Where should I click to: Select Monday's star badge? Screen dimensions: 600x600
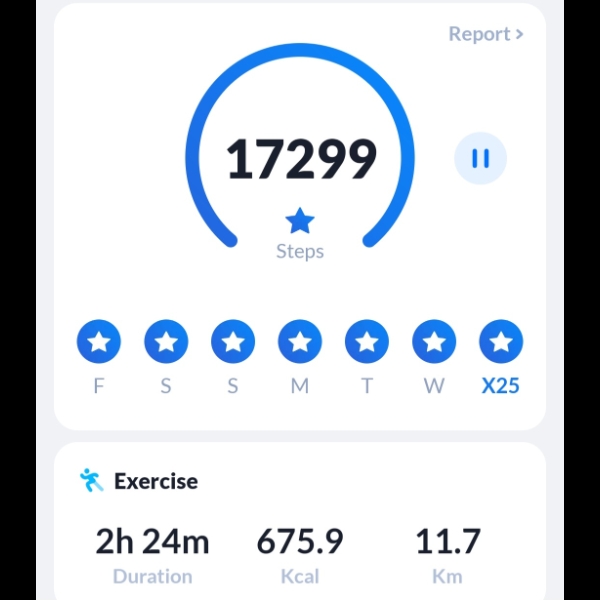tap(300, 342)
